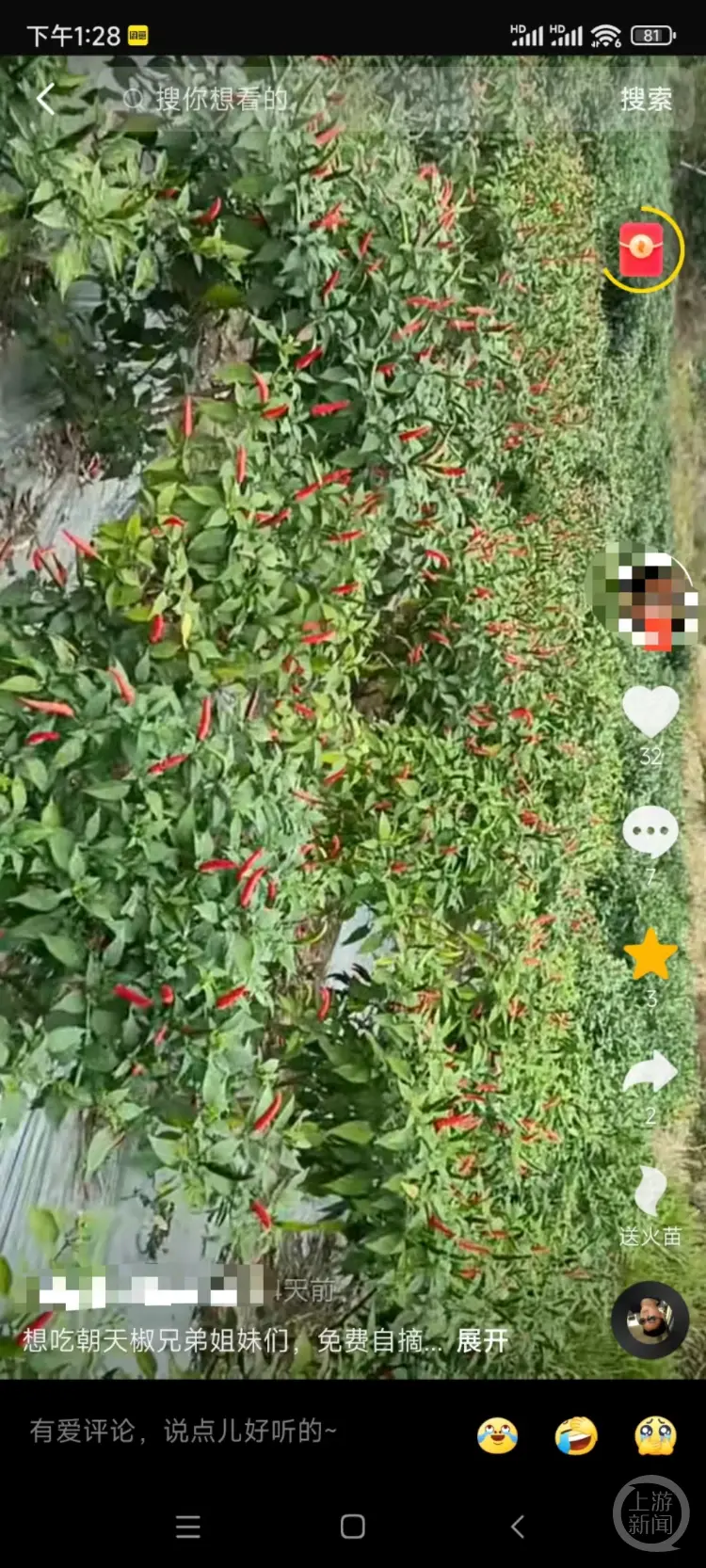Open the red envelope reward icon
This screenshot has width=706, height=1568.
click(x=642, y=249)
